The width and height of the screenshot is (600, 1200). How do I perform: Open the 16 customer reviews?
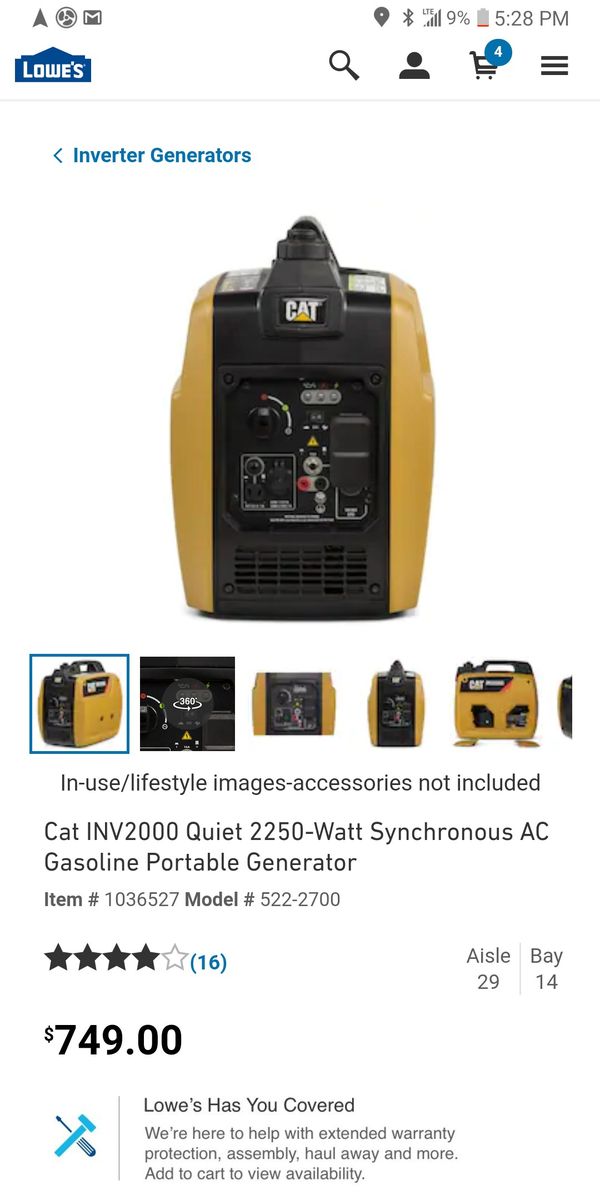(x=208, y=962)
